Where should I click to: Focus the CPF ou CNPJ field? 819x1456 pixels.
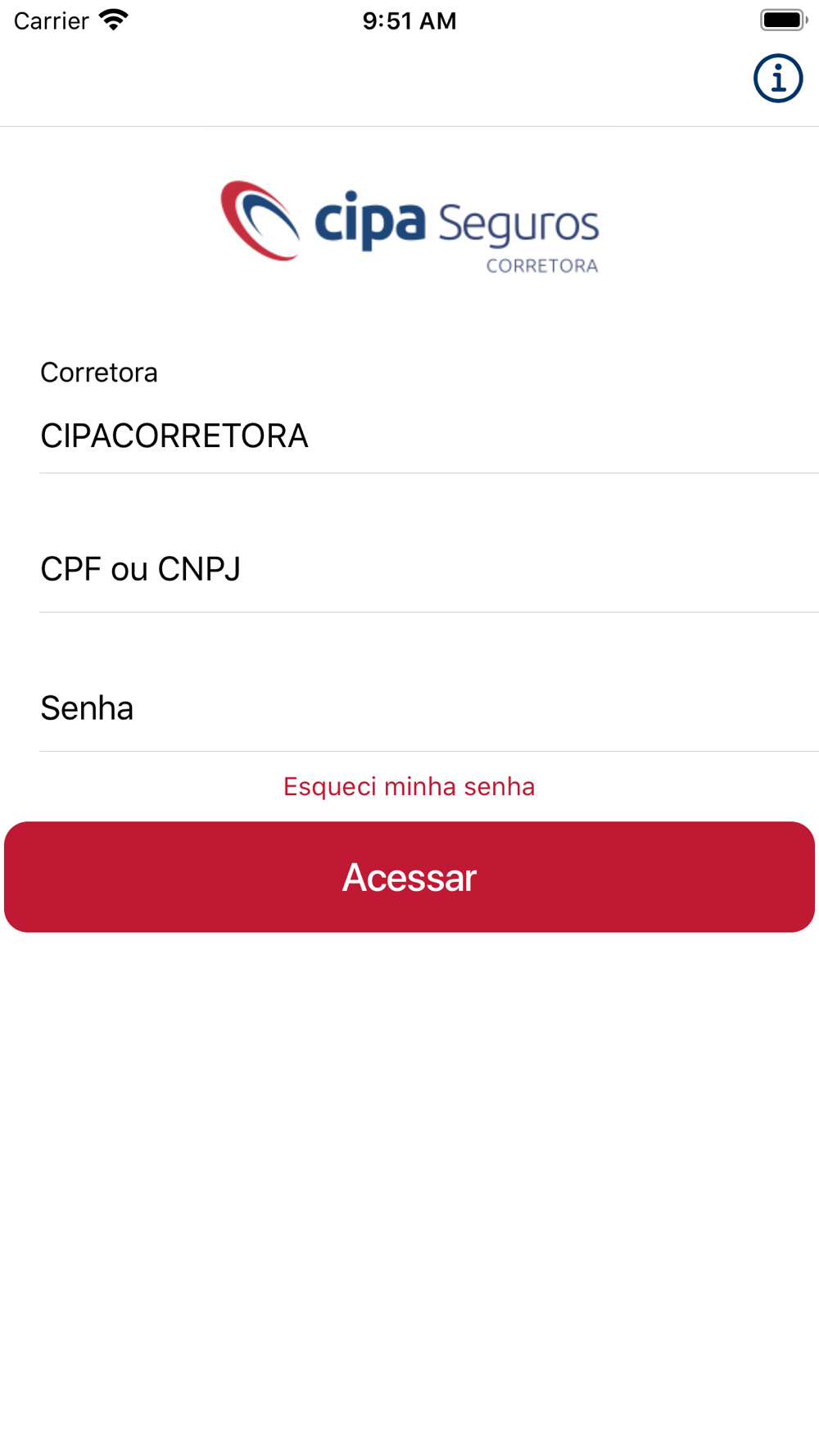(429, 569)
